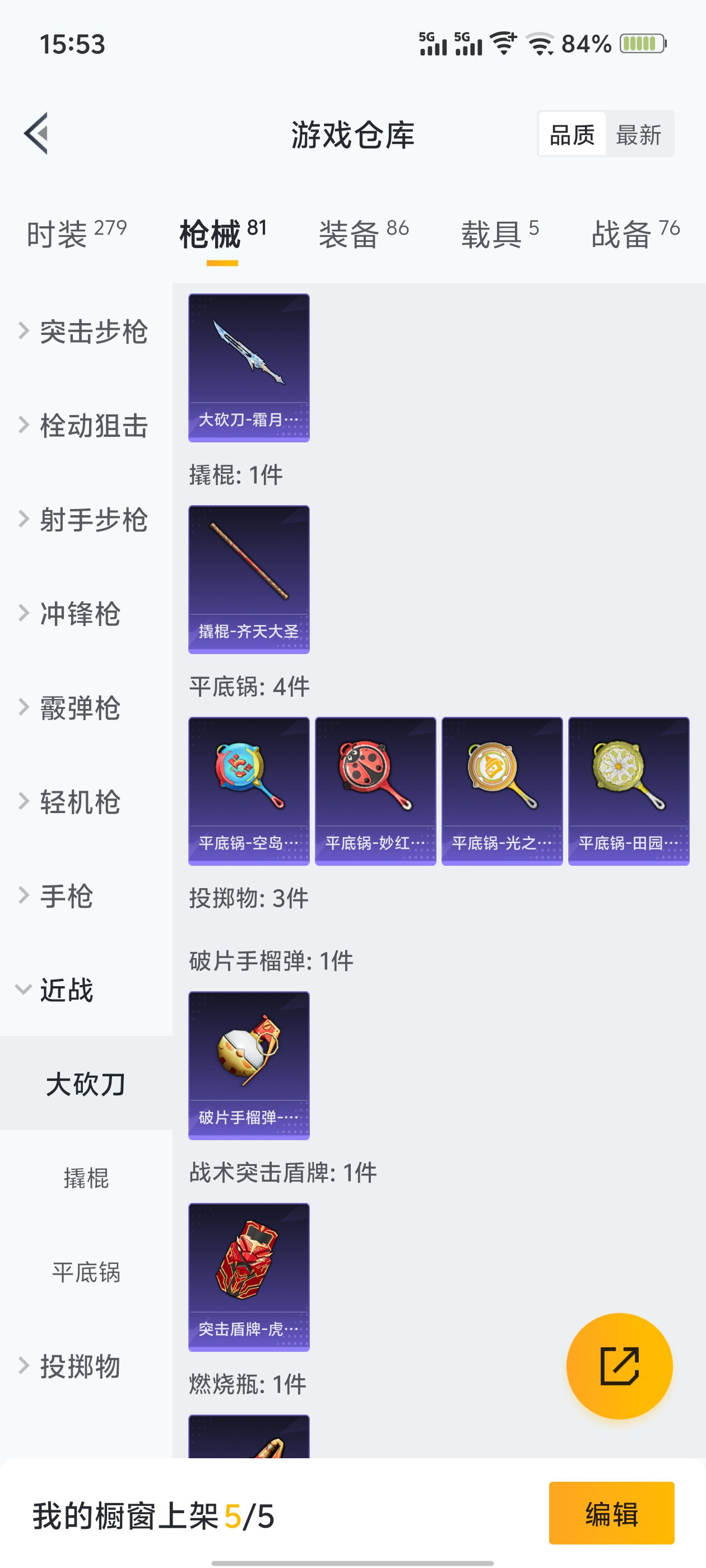Expand the 手枪 category
Screen dimensions: 706x1568
coord(67,896)
